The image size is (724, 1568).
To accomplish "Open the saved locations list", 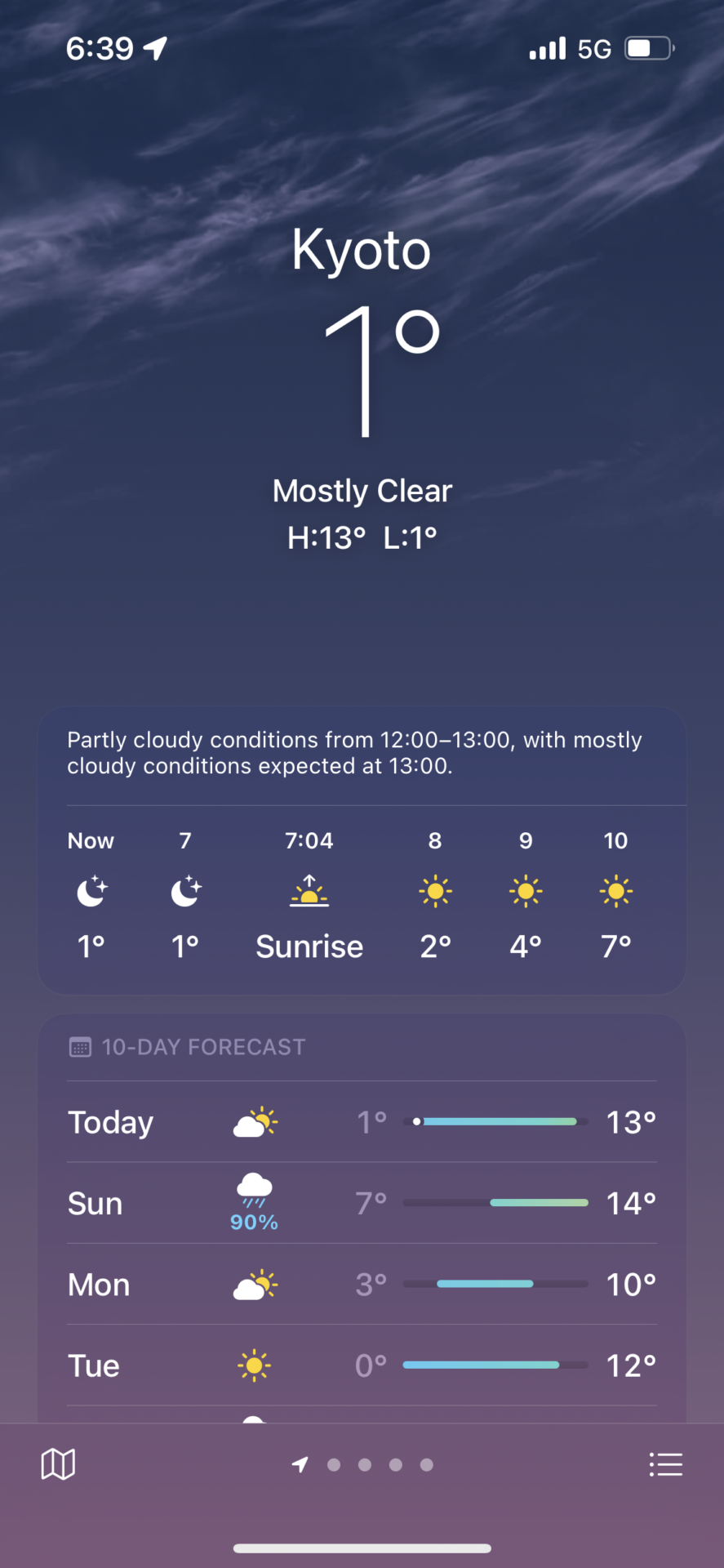I will point(665,1464).
